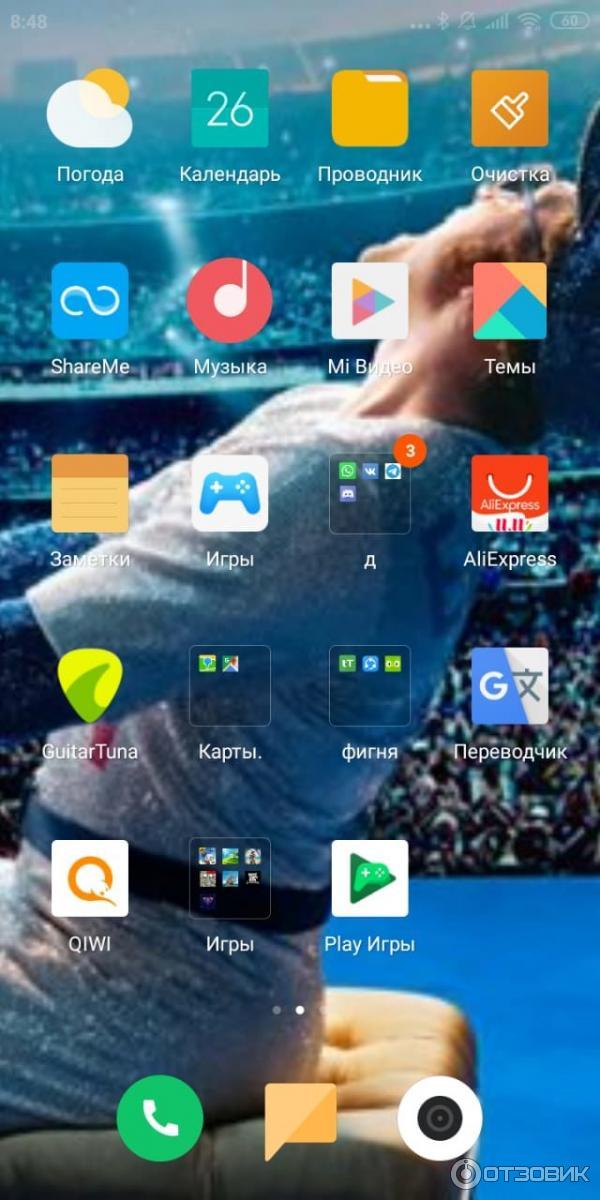Expand the Карты. folder
Image resolution: width=600 pixels, height=1200 pixels.
[230, 686]
